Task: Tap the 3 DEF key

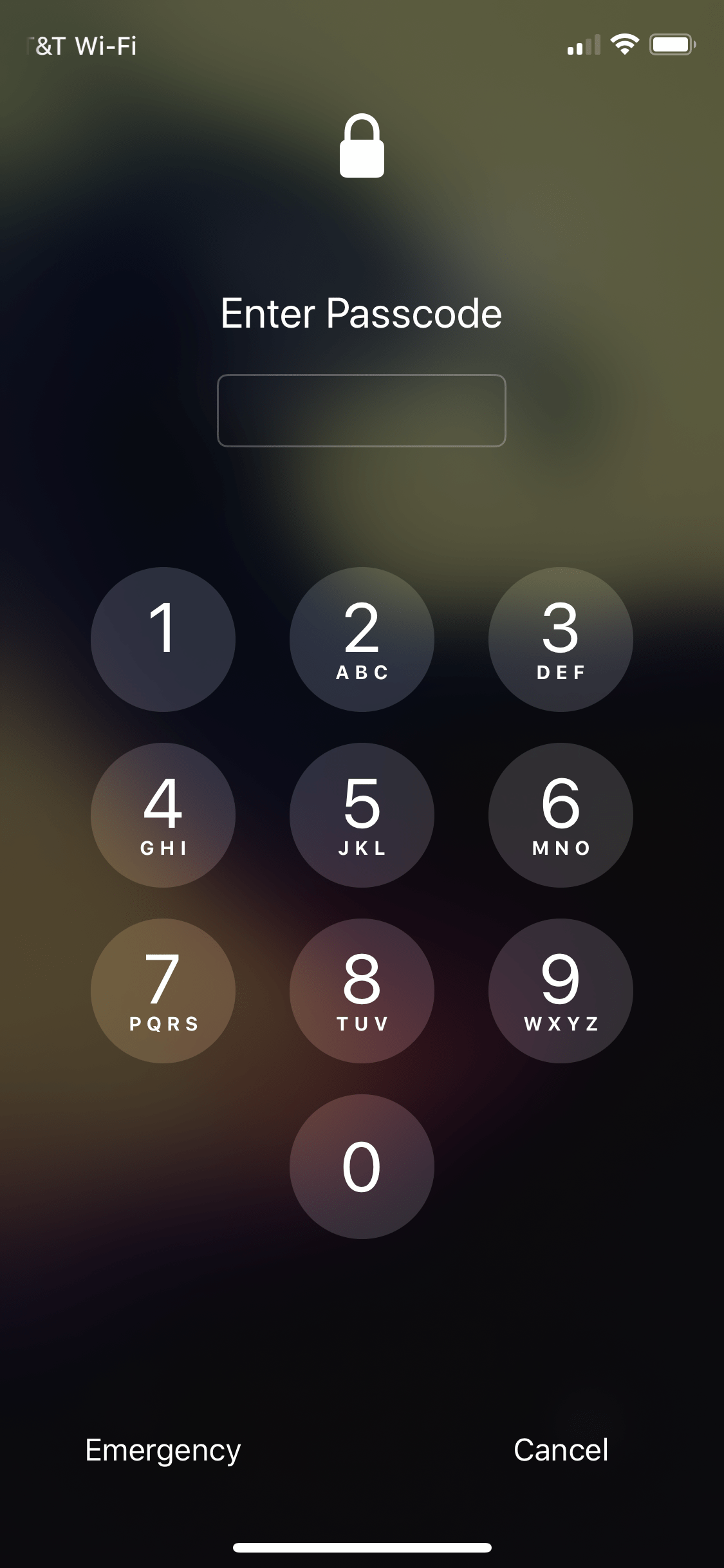Action: (561, 639)
